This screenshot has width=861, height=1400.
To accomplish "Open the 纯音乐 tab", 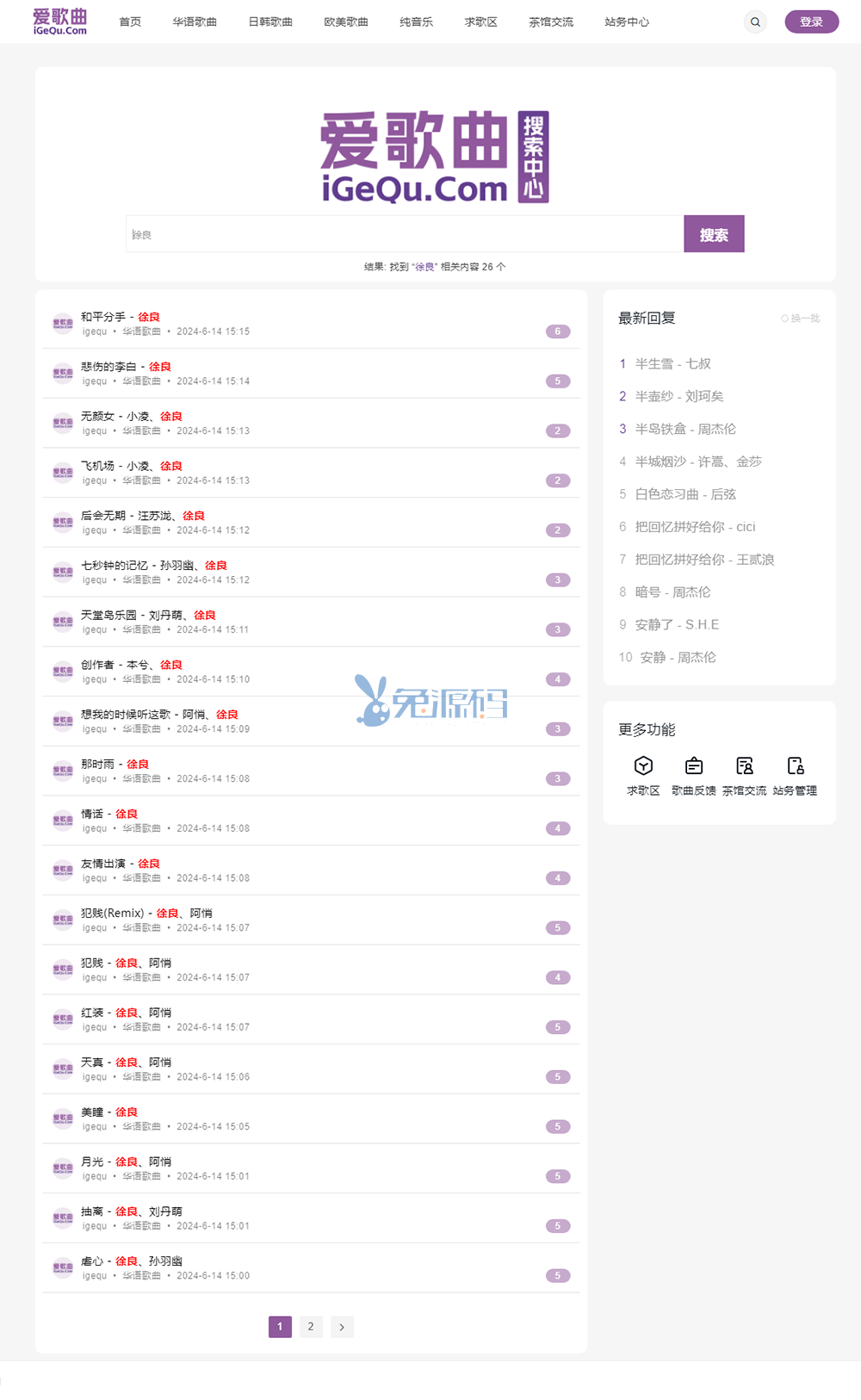I will 416,22.
